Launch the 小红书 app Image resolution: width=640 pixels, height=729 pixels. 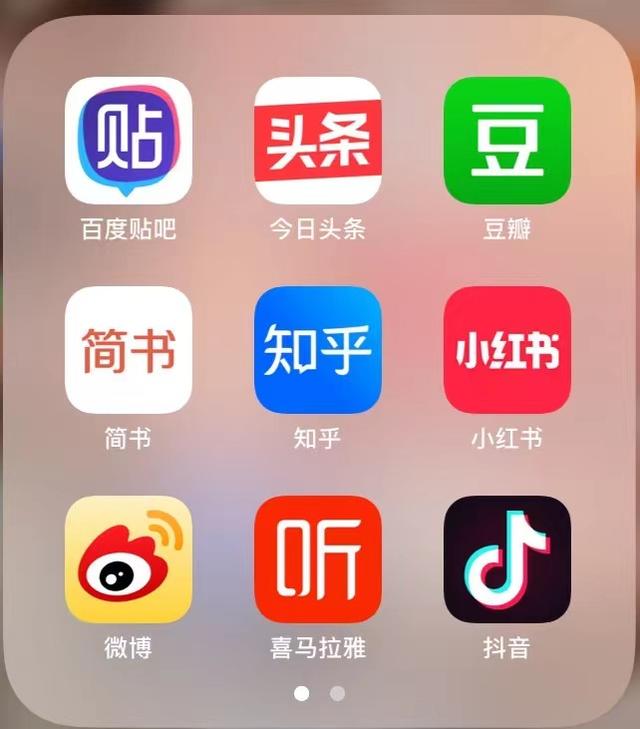click(507, 350)
